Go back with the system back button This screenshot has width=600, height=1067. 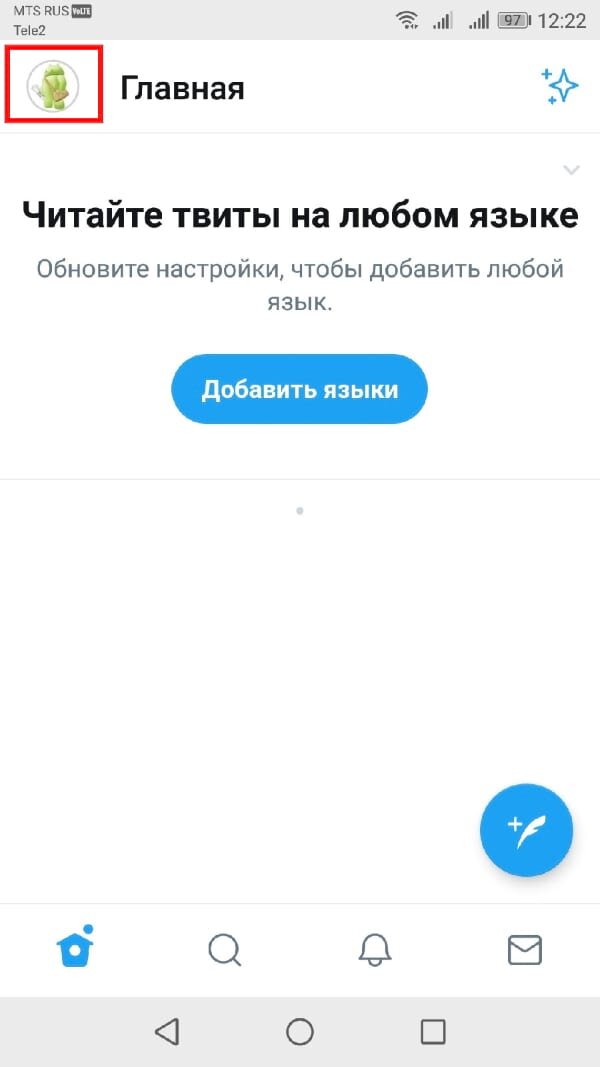click(x=167, y=1032)
